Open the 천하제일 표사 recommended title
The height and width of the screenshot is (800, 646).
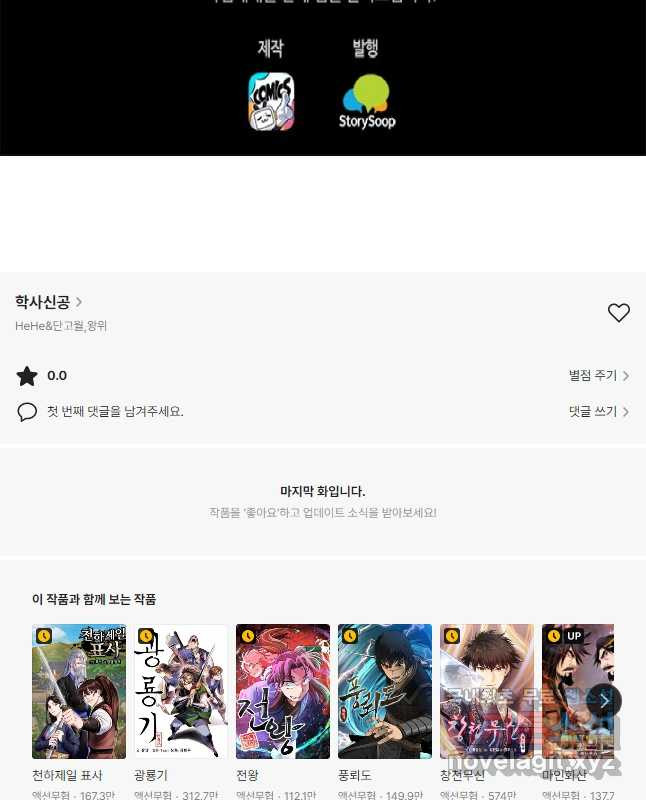pyautogui.click(x=79, y=692)
